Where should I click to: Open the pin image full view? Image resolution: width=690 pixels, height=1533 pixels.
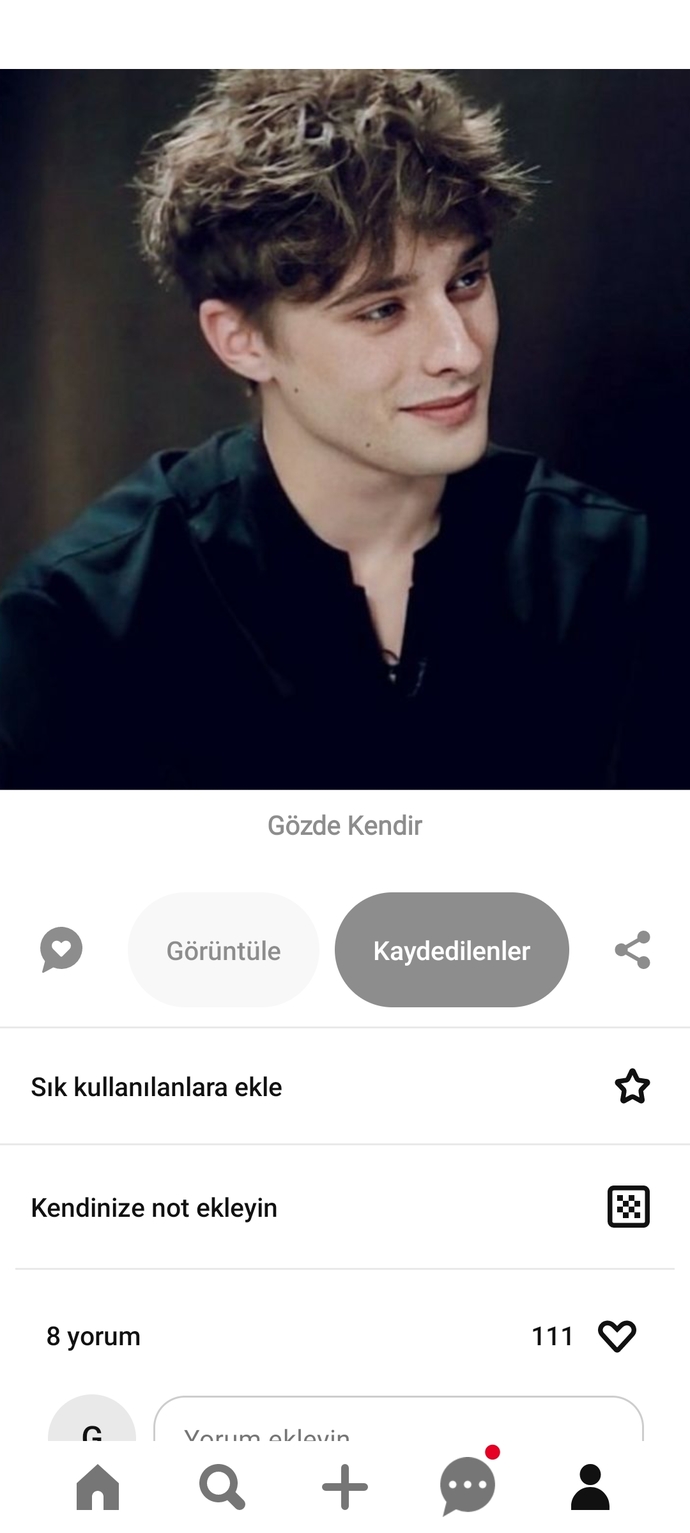click(345, 430)
